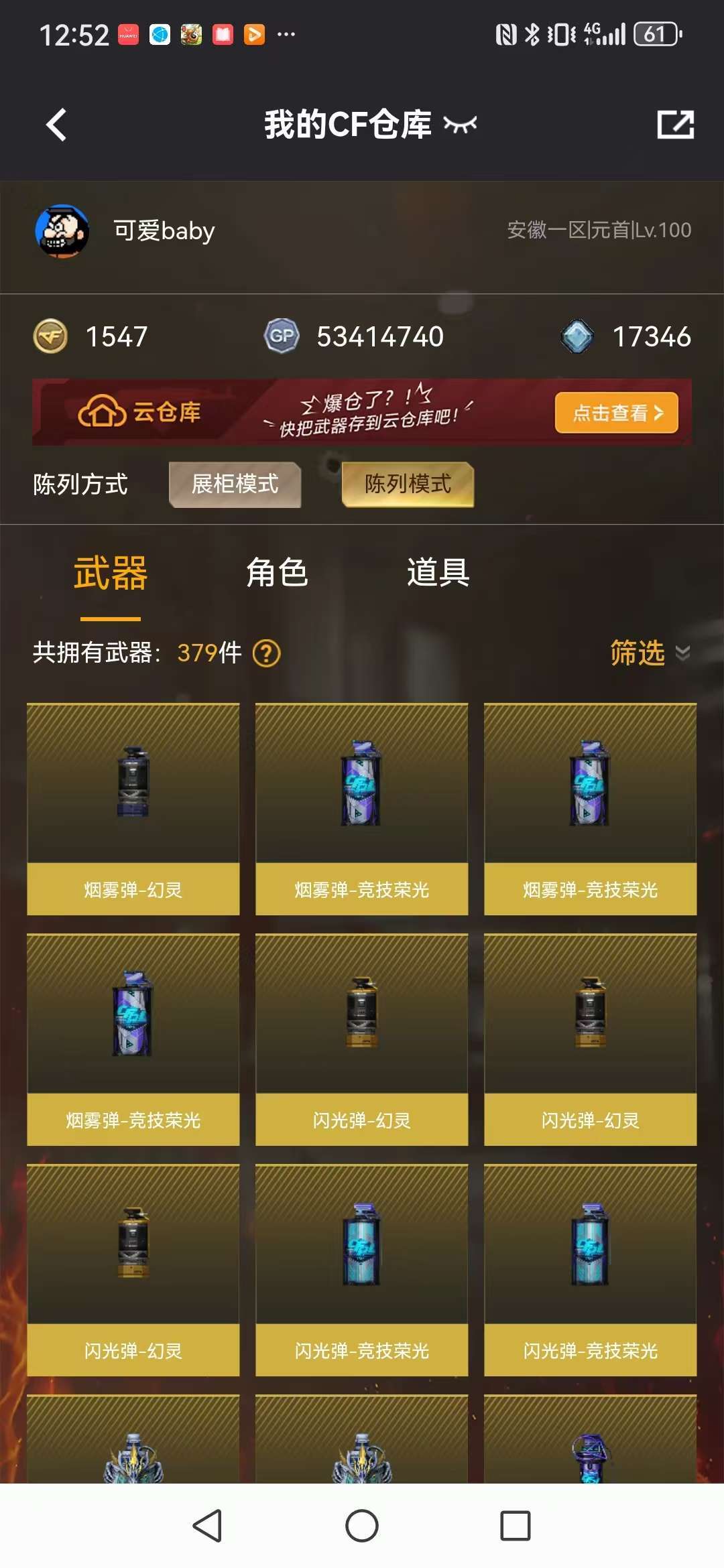
Task: Tap the 点击查看 button on the 云仓库 banner
Action: click(x=616, y=413)
